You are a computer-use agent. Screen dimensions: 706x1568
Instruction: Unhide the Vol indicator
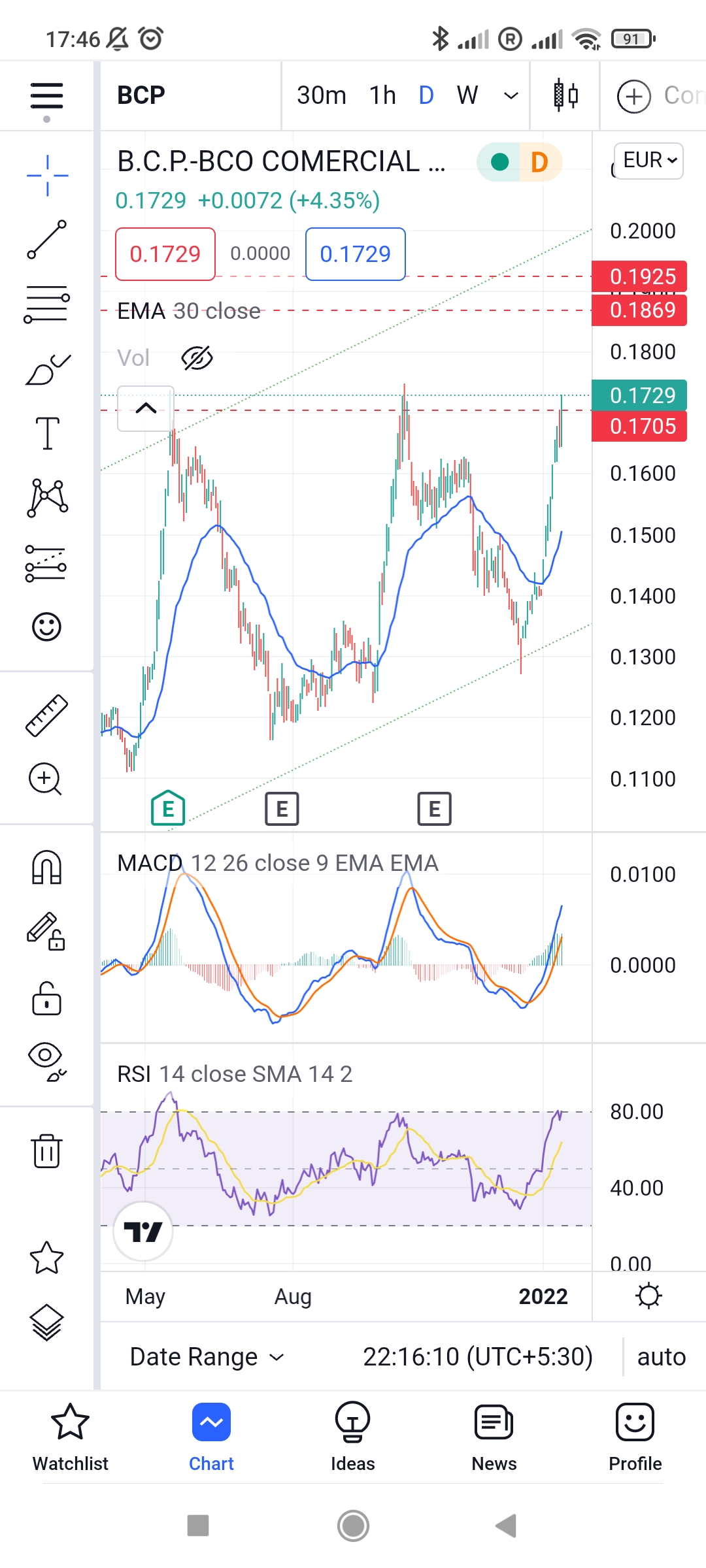[x=197, y=358]
